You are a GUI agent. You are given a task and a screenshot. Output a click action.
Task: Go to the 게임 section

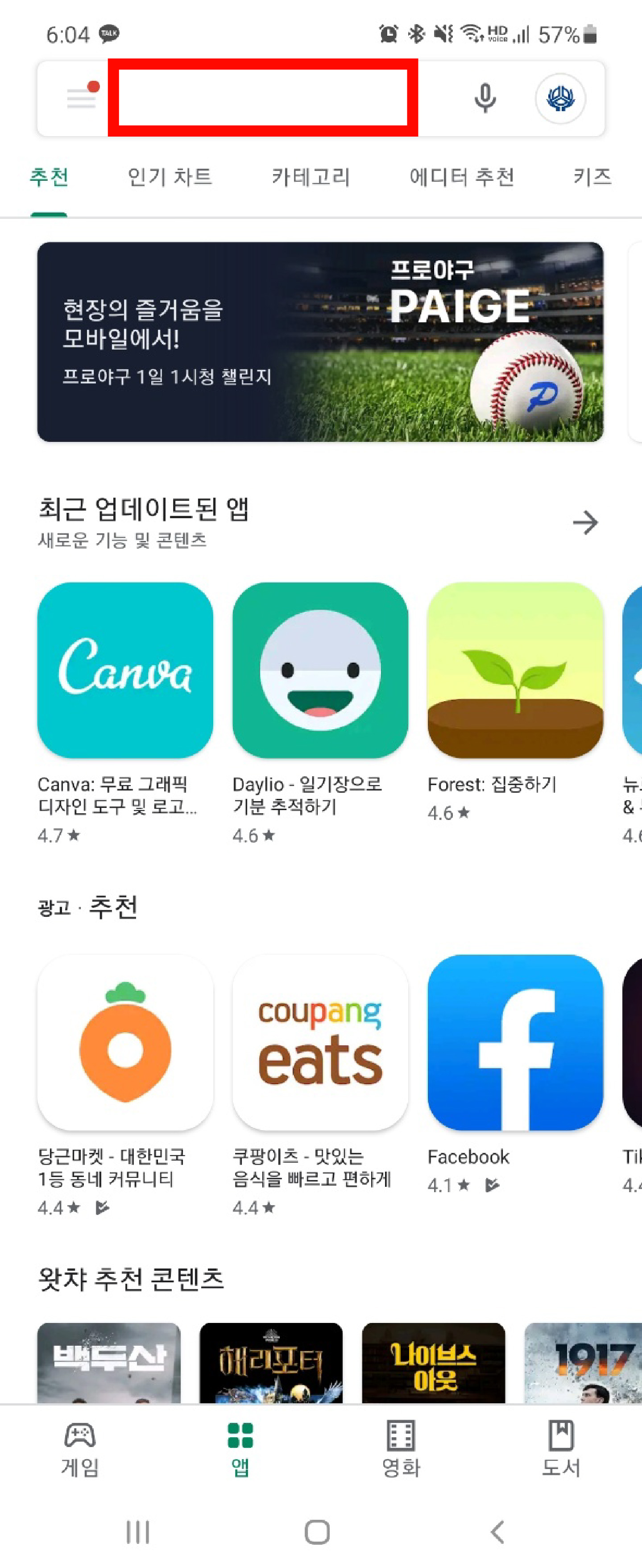80,1449
